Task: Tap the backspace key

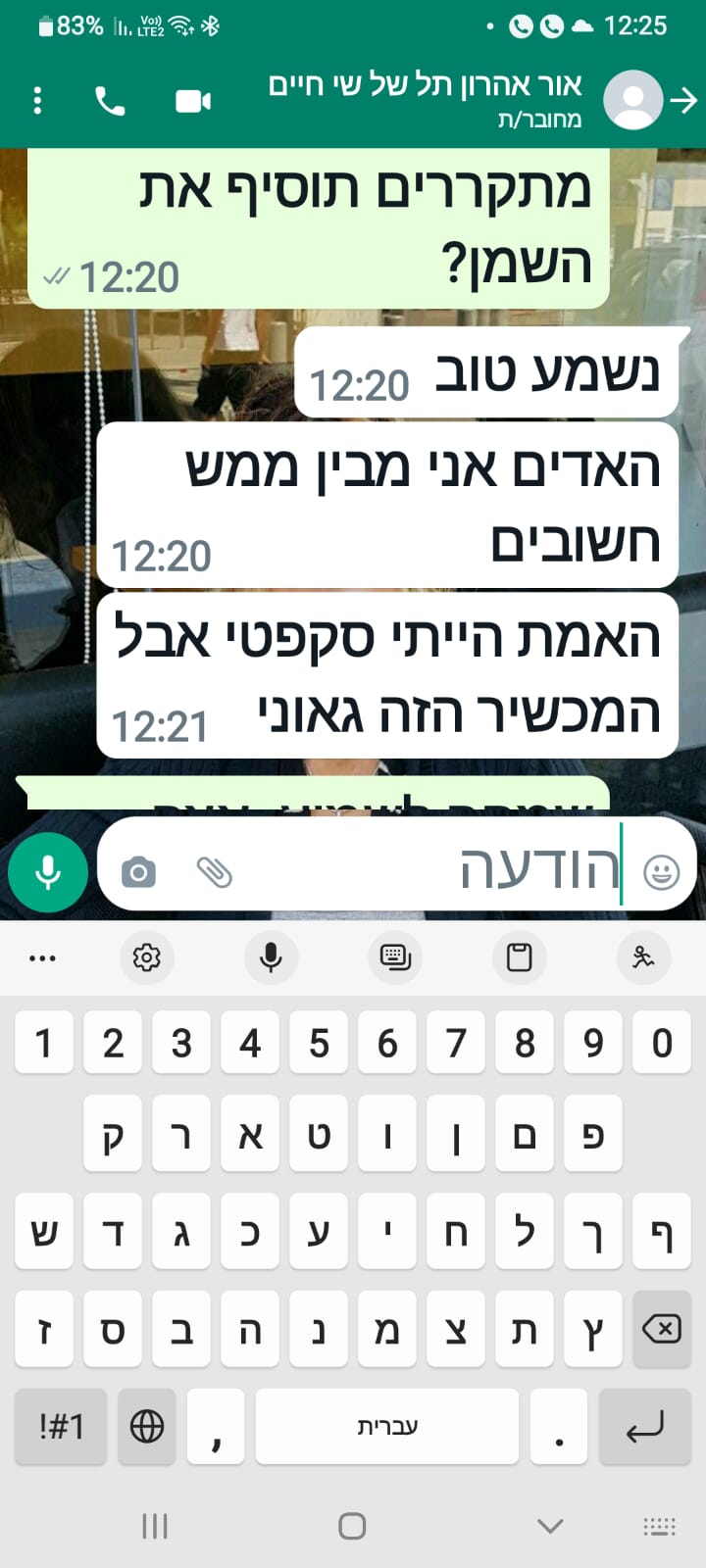Action: click(661, 1329)
